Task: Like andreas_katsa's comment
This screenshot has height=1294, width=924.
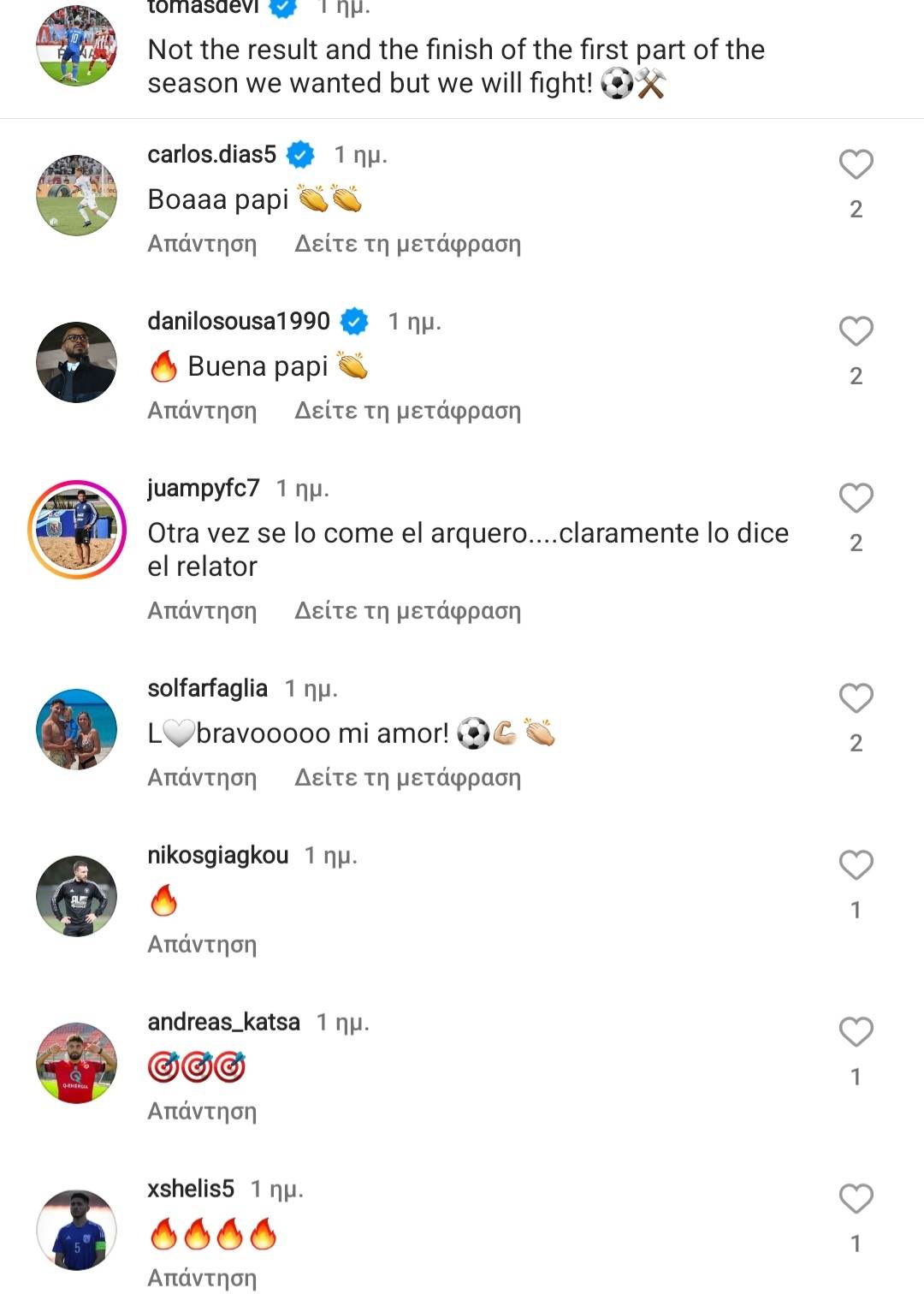Action: coord(856,1032)
